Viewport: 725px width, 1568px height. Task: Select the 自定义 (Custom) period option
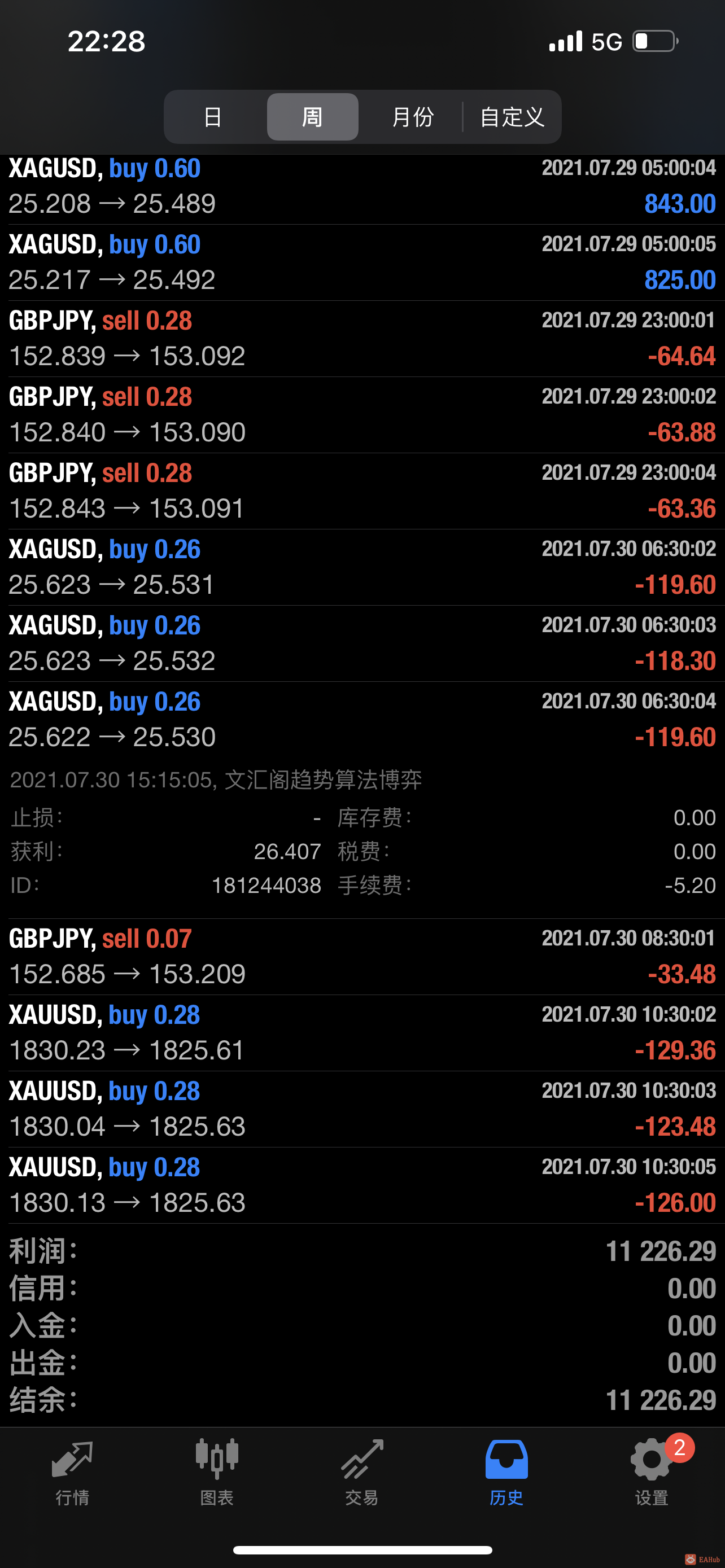(513, 117)
